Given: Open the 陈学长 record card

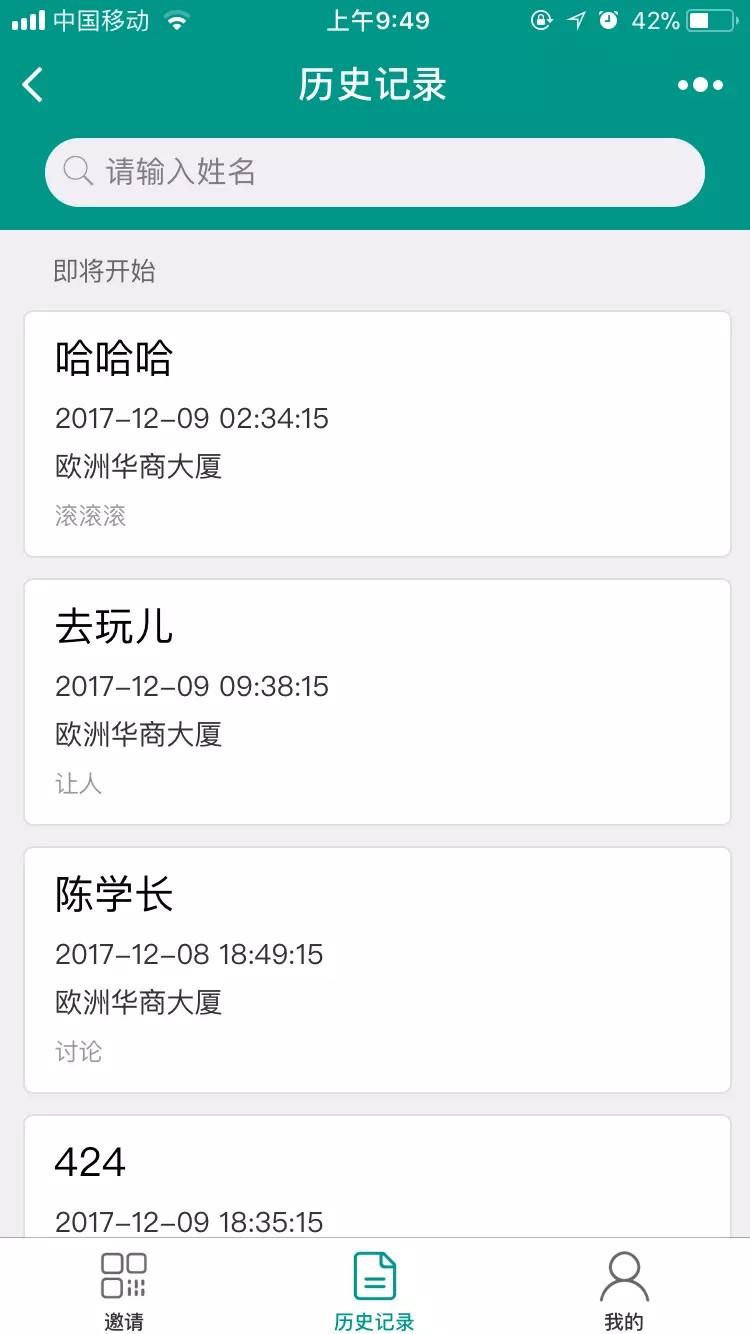Looking at the screenshot, I should tap(377, 970).
